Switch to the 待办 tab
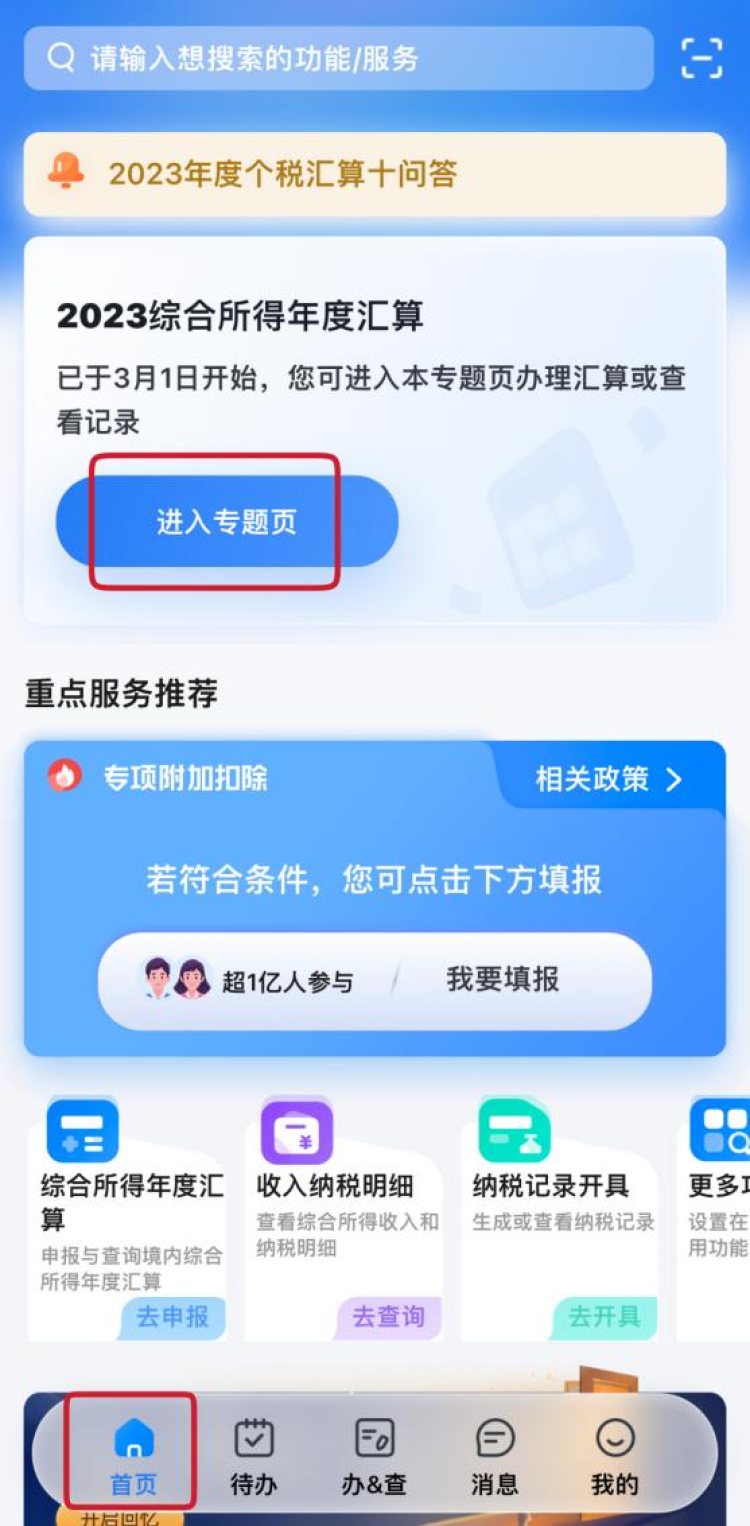The image size is (750, 1526). click(254, 1456)
